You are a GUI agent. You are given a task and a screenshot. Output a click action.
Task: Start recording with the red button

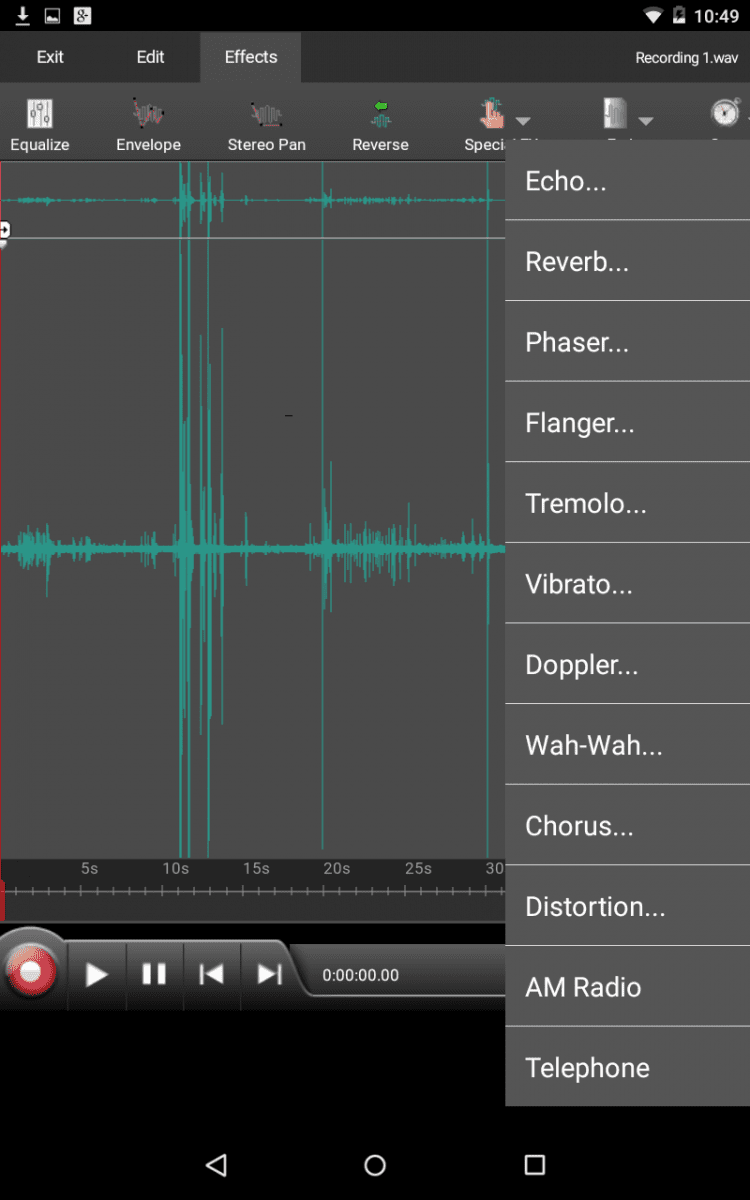pyautogui.click(x=31, y=972)
